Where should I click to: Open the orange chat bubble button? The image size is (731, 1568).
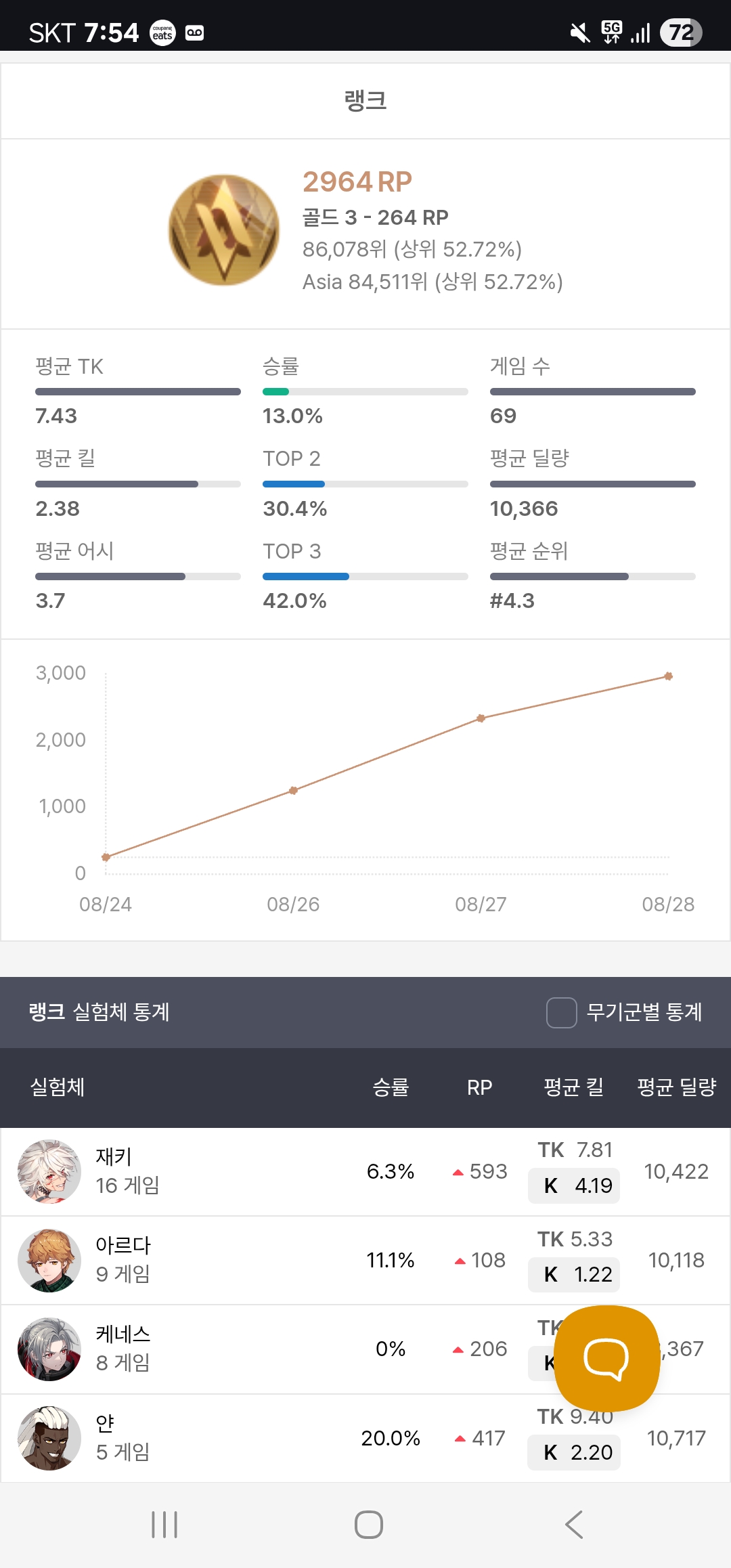pyautogui.click(x=606, y=1358)
